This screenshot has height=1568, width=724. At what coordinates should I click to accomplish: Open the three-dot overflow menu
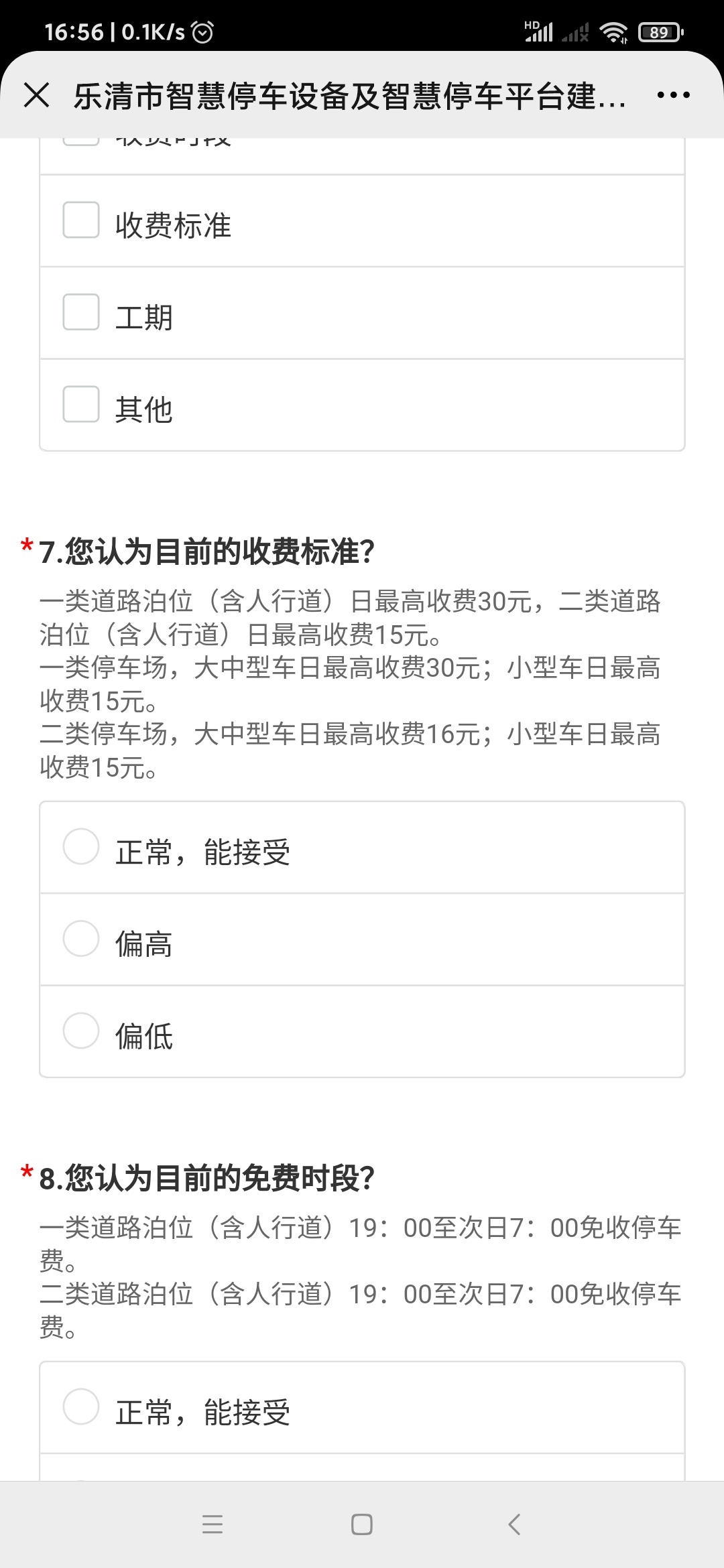(673, 95)
